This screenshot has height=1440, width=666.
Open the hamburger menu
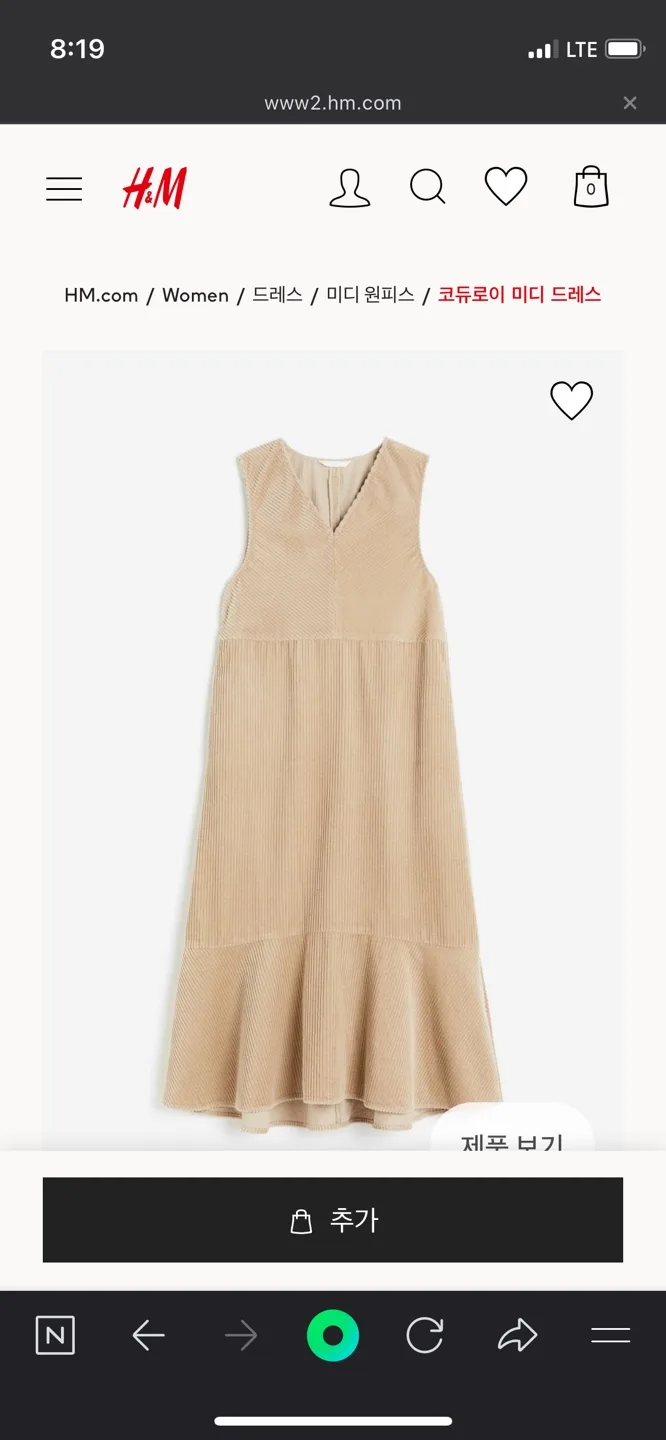[x=64, y=189]
